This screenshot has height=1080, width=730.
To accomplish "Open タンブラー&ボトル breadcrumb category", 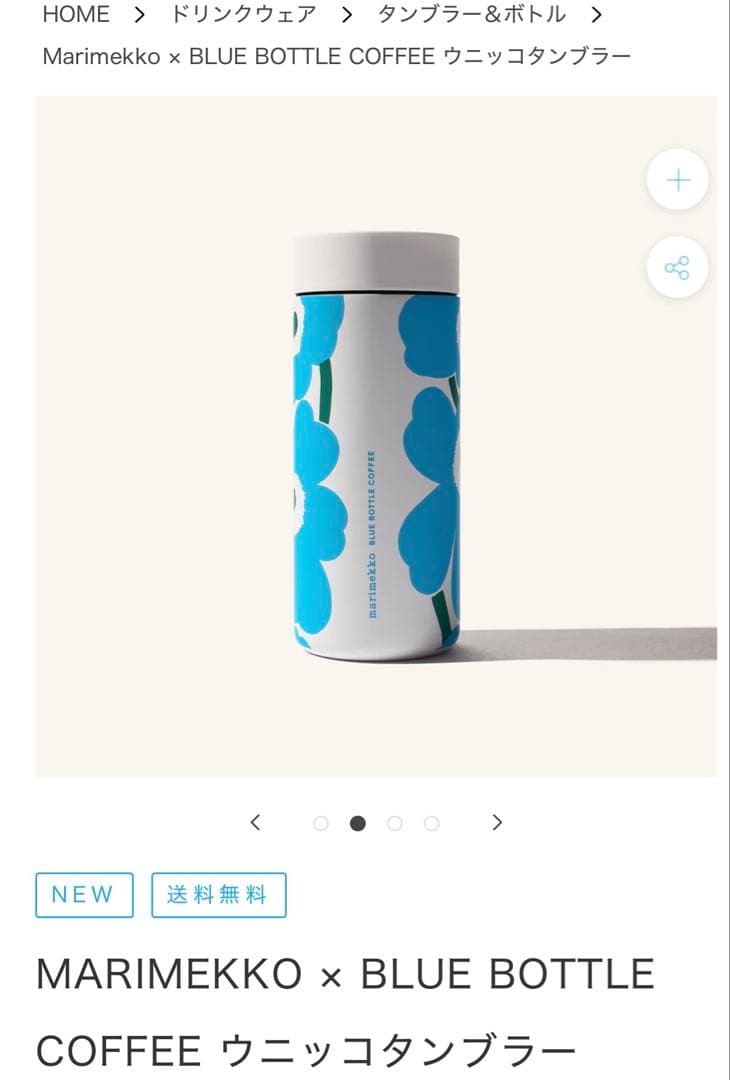I will (x=472, y=15).
